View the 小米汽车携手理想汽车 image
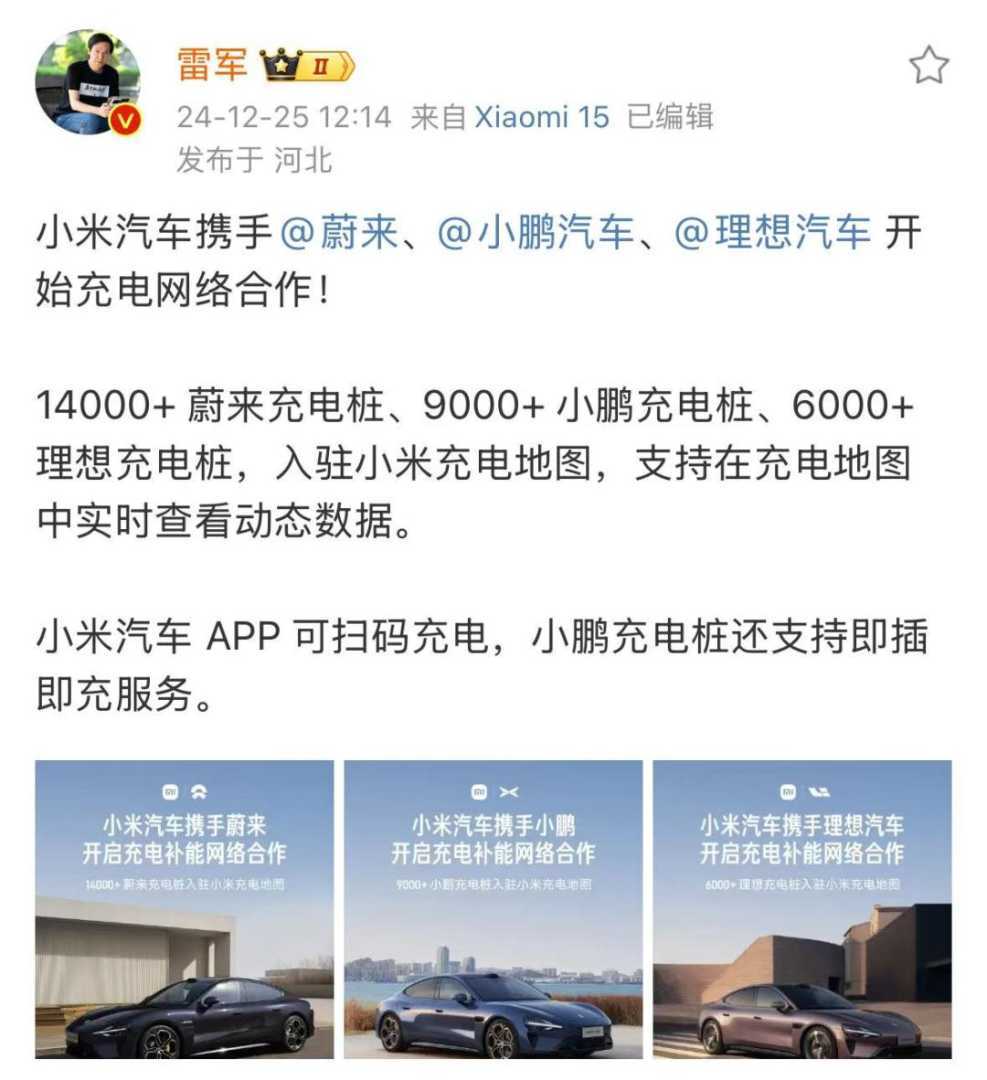987x1080 pixels. click(x=802, y=909)
